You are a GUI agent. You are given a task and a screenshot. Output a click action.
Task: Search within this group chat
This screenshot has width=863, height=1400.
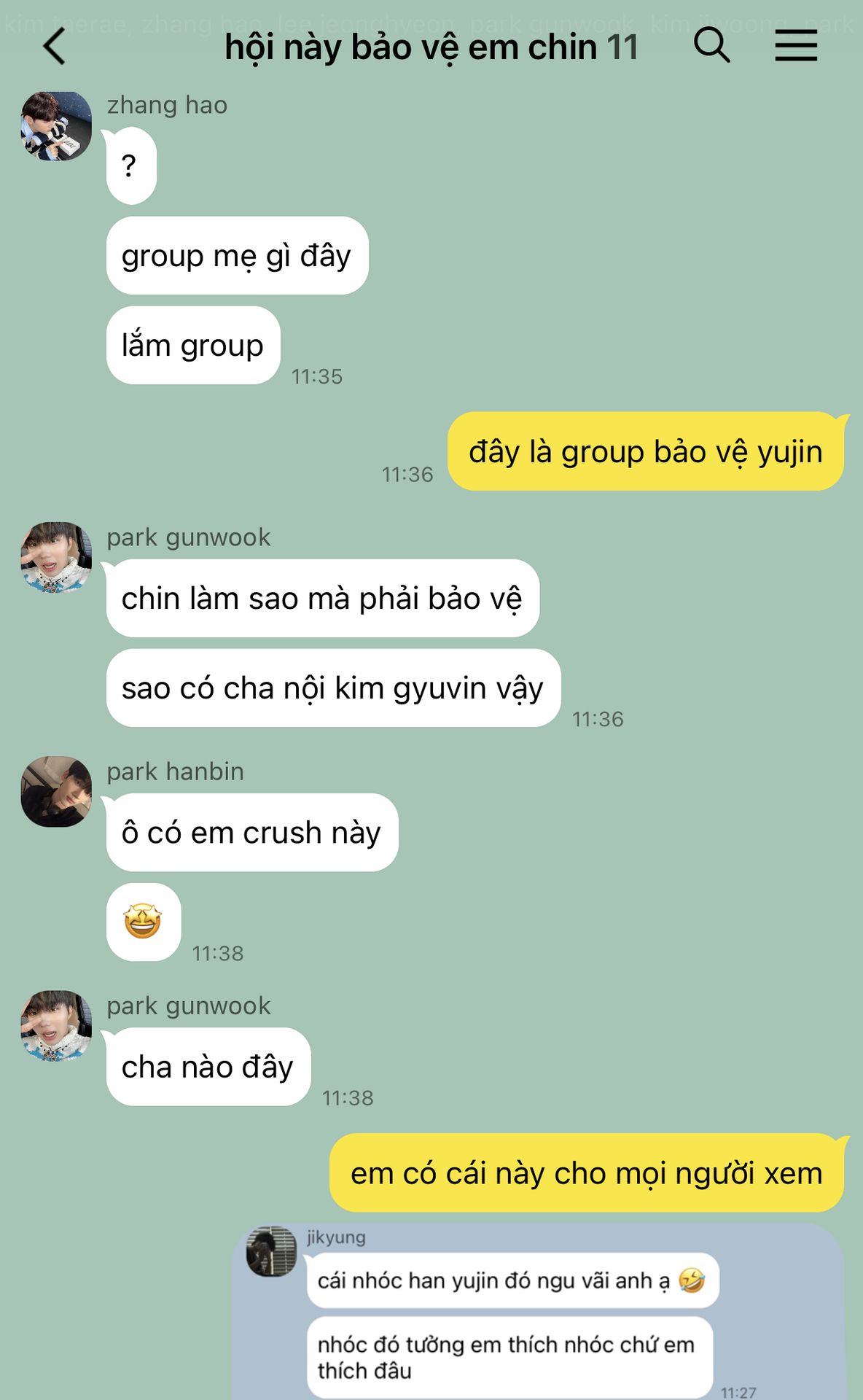coord(711,46)
